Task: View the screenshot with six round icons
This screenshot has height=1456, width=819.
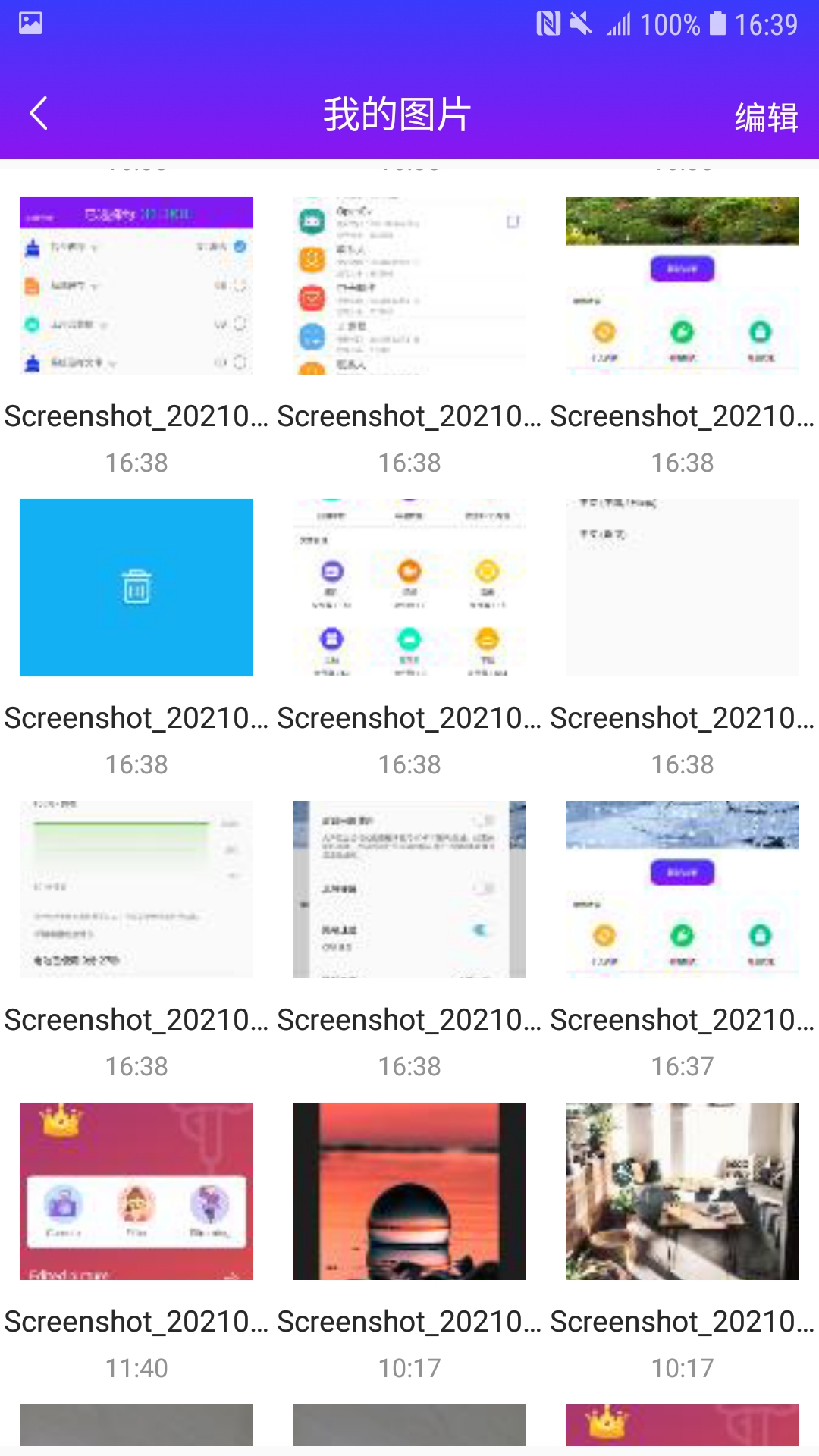Action: coord(409,588)
